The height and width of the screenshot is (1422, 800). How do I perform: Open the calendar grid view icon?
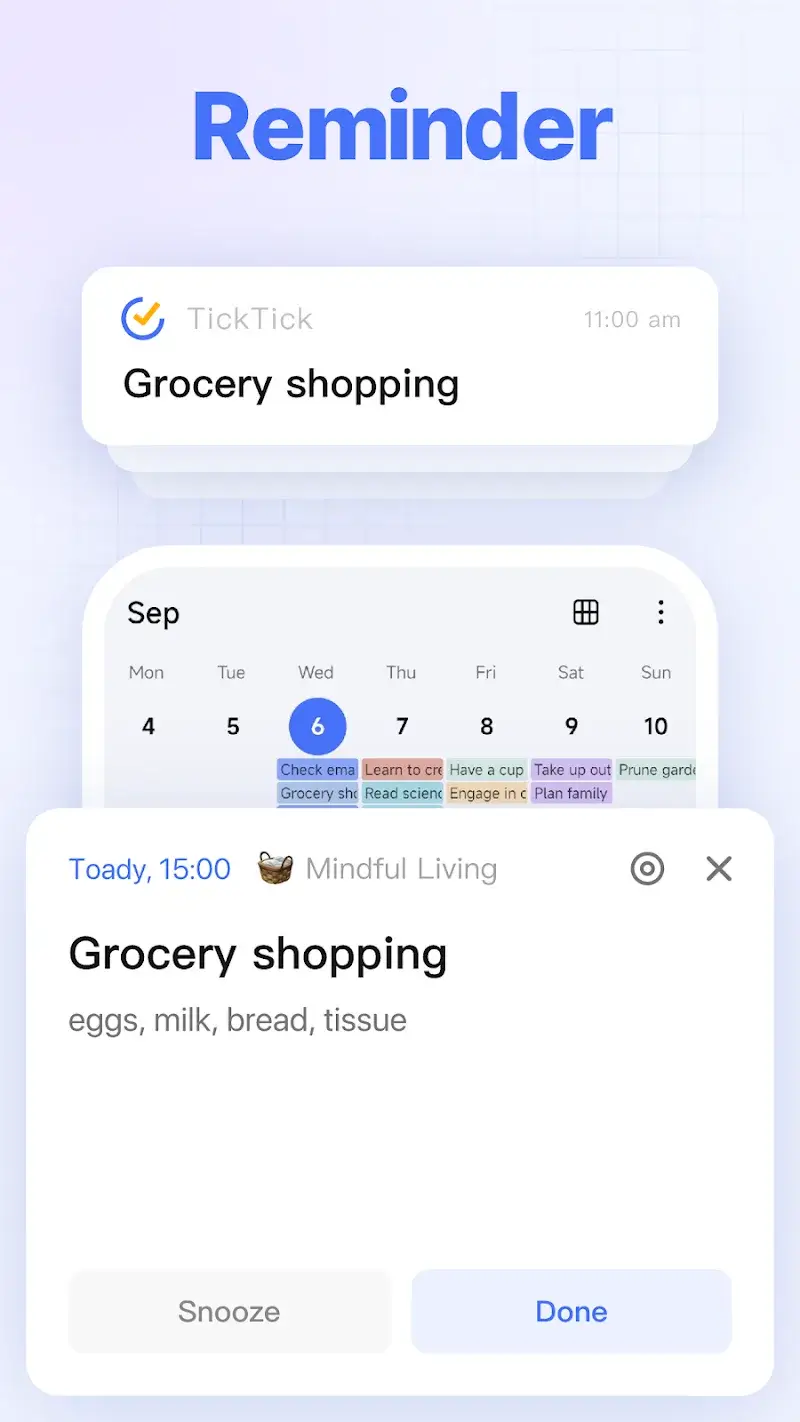pyautogui.click(x=586, y=613)
